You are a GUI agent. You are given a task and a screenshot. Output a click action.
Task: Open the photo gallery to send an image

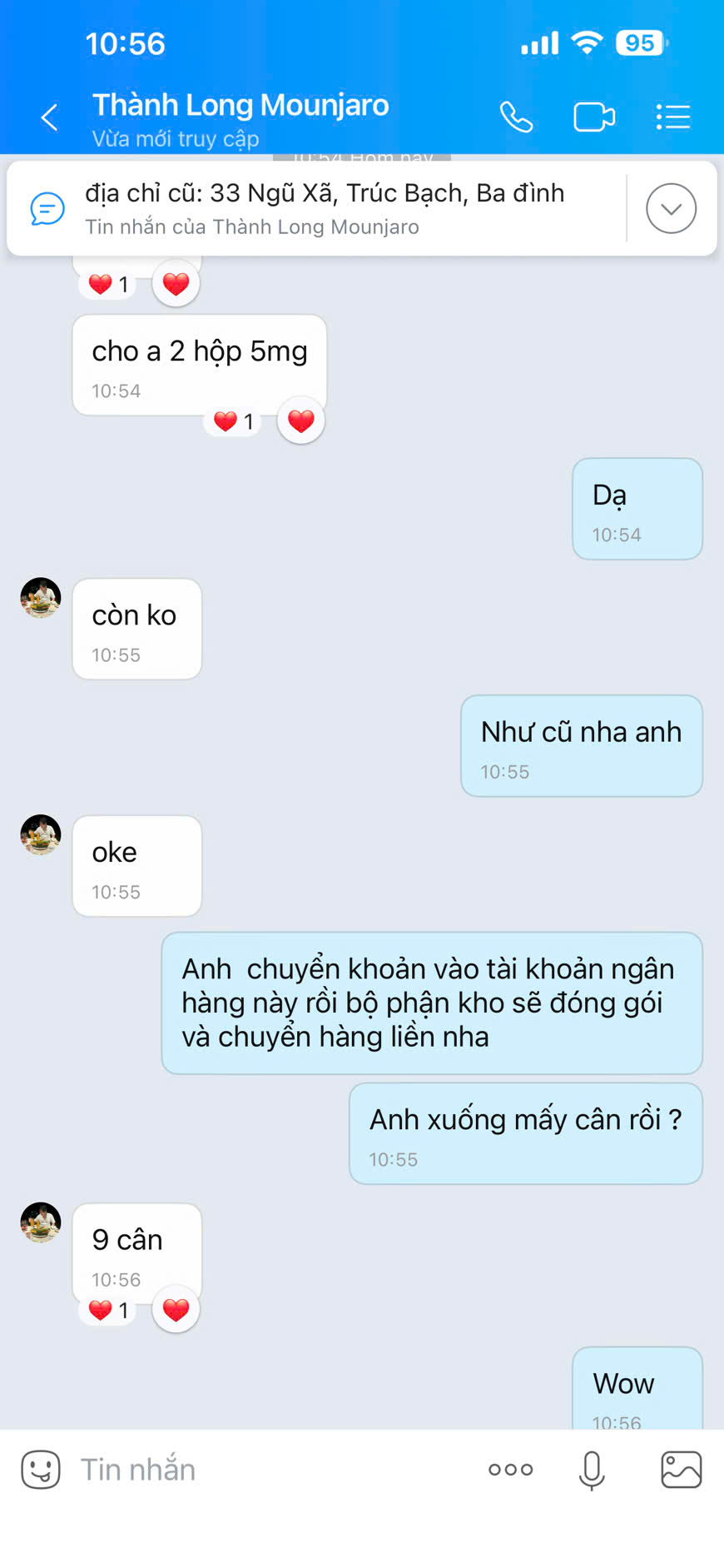click(681, 1470)
